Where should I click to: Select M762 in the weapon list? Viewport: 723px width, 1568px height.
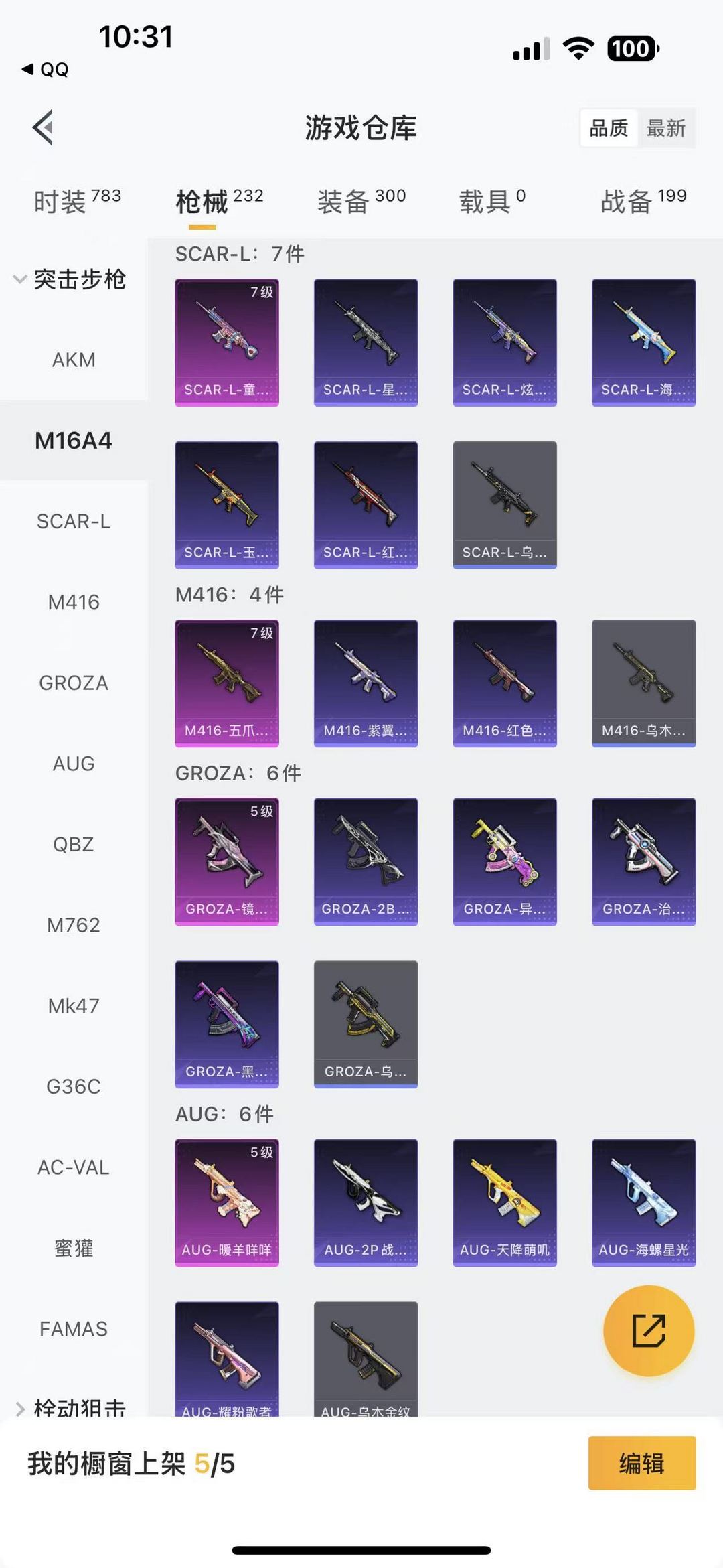pos(74,925)
